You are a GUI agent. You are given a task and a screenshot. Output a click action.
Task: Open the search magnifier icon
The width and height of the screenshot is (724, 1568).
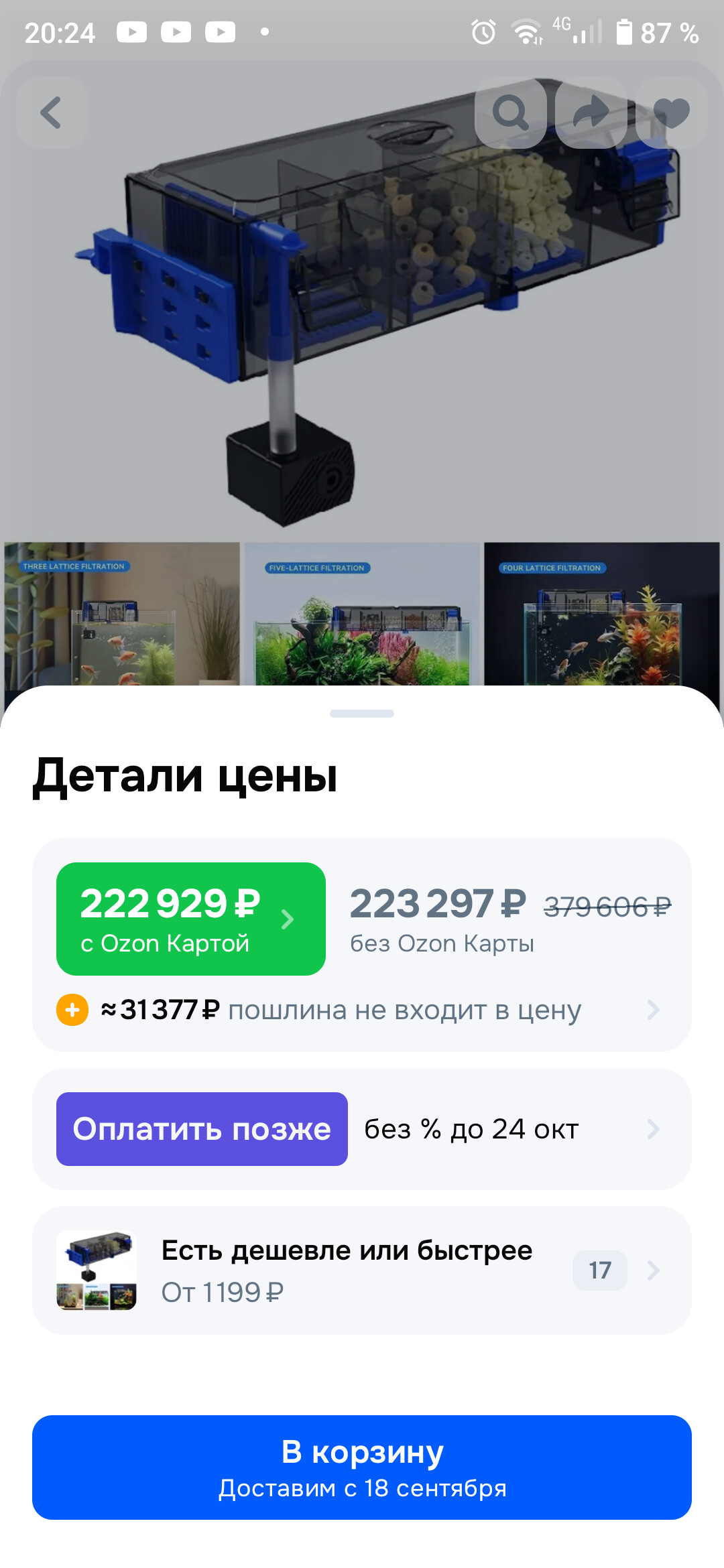tap(511, 113)
